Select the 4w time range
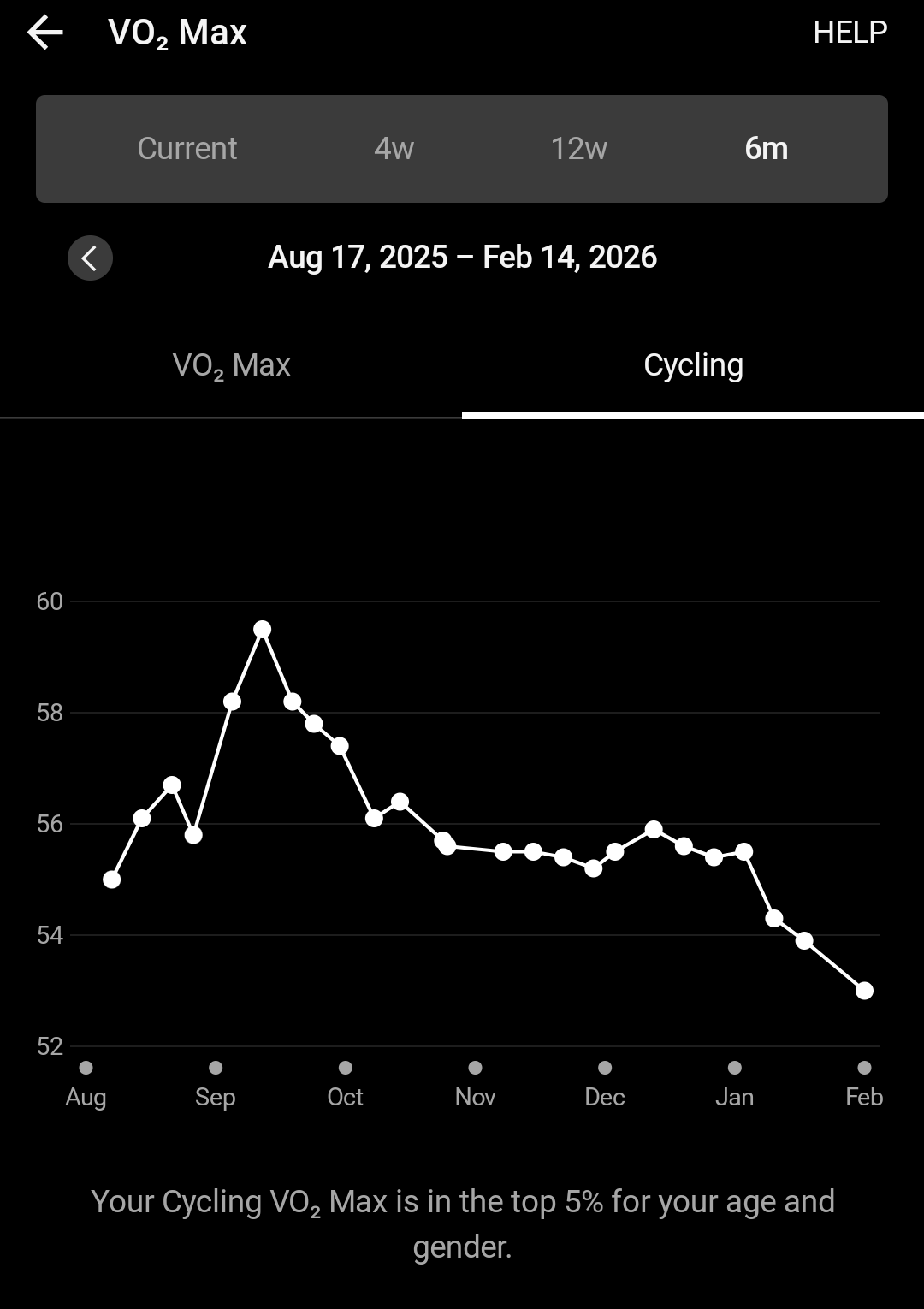The width and height of the screenshot is (924, 1309). coord(394,149)
